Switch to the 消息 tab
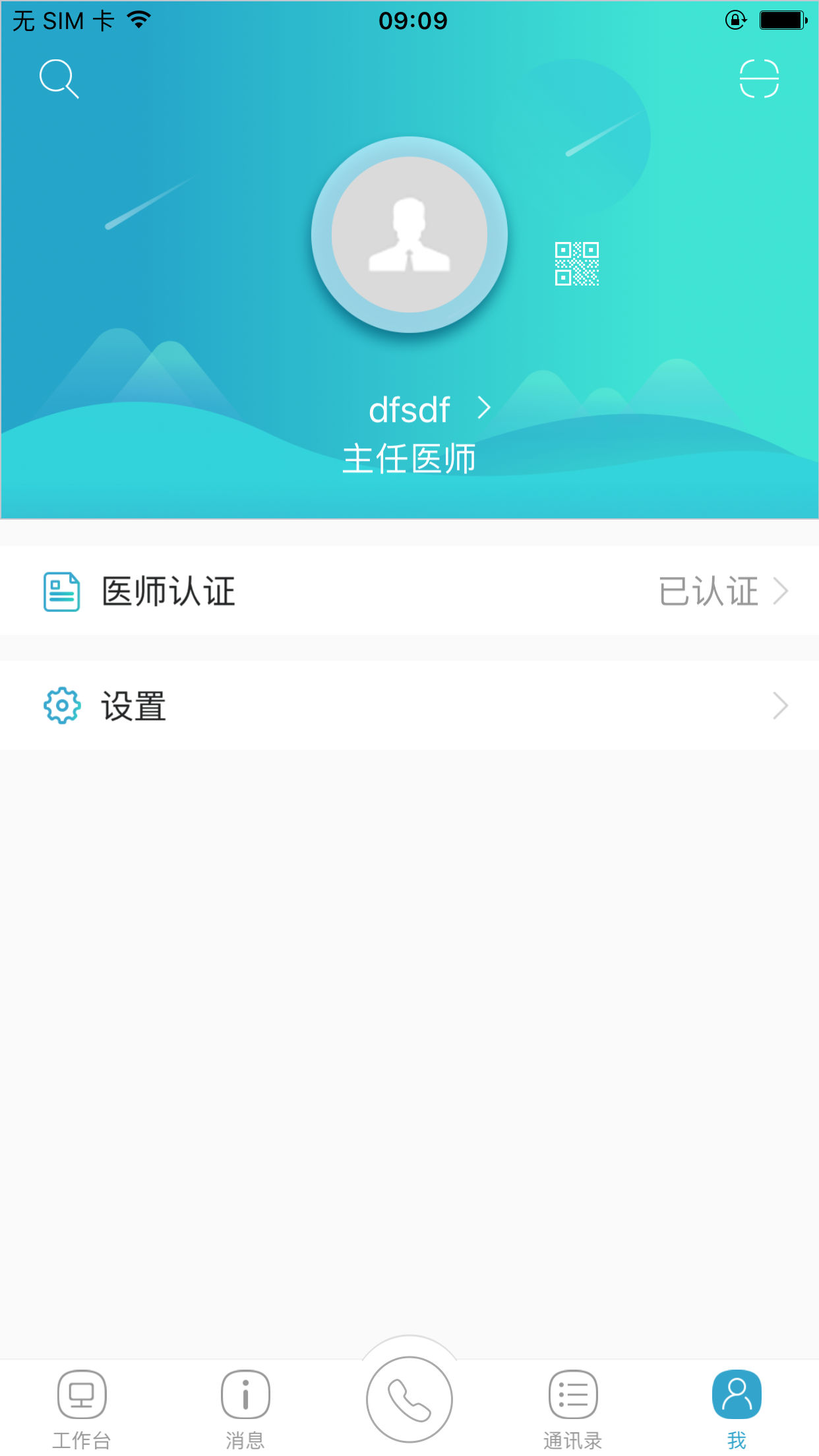The height and width of the screenshot is (1456, 819). tap(245, 1405)
